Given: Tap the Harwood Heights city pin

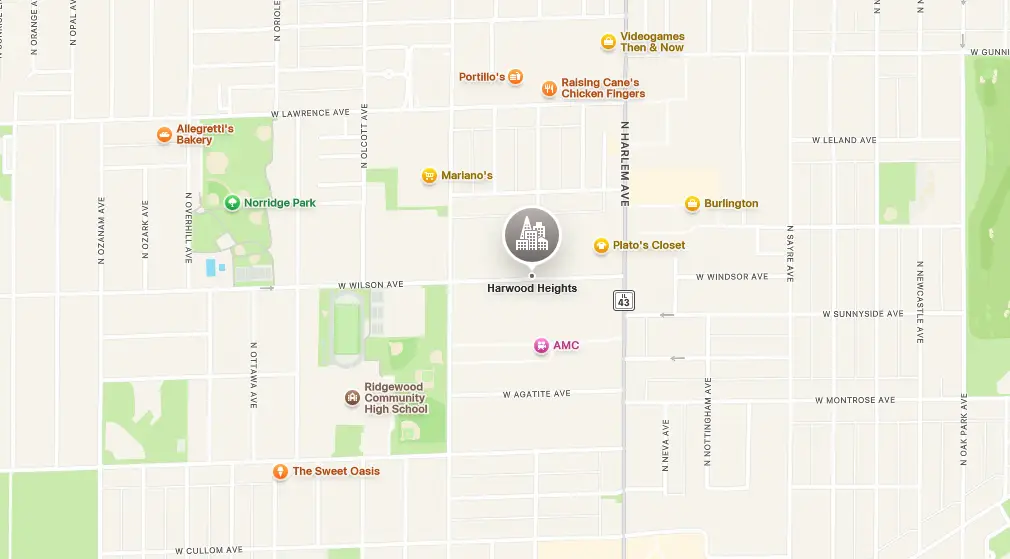Looking at the screenshot, I should coord(531,236).
